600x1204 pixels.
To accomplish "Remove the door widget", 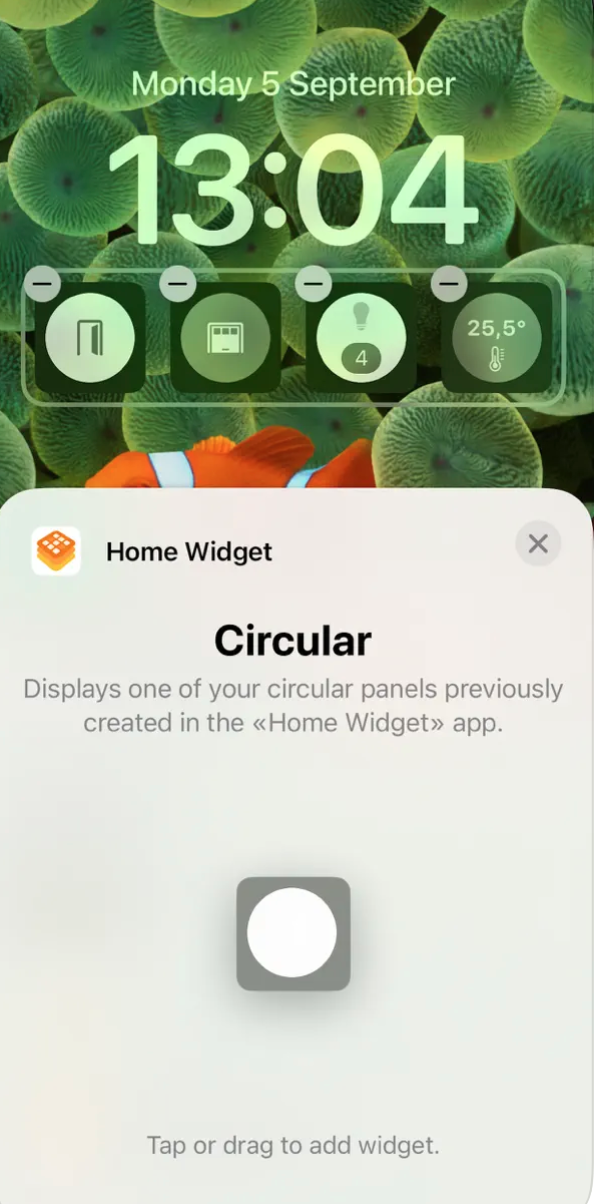I will click(x=42, y=285).
